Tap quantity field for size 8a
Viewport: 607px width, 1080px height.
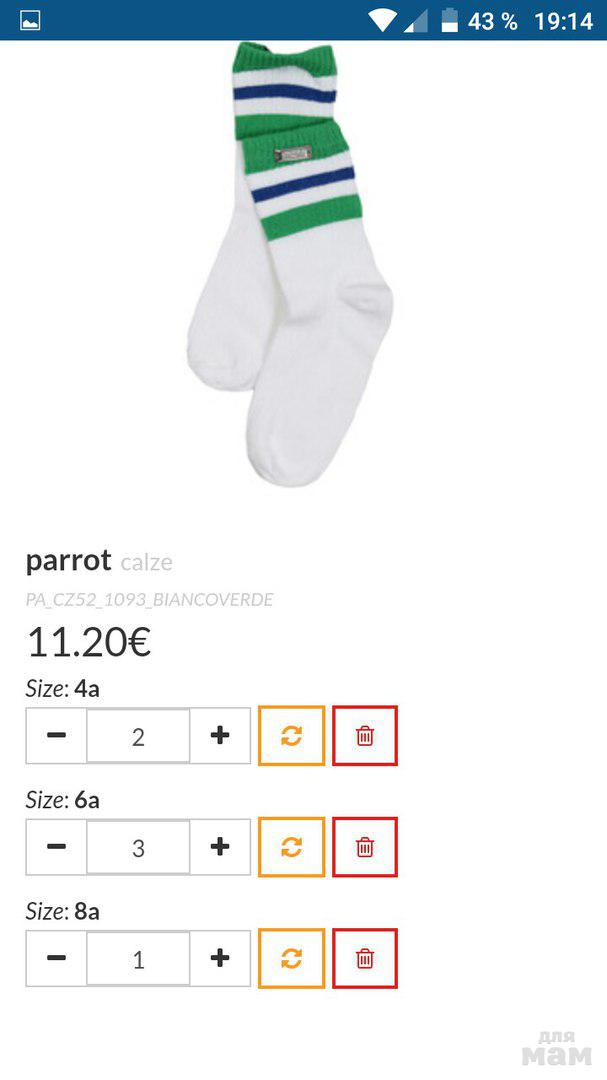pos(138,958)
